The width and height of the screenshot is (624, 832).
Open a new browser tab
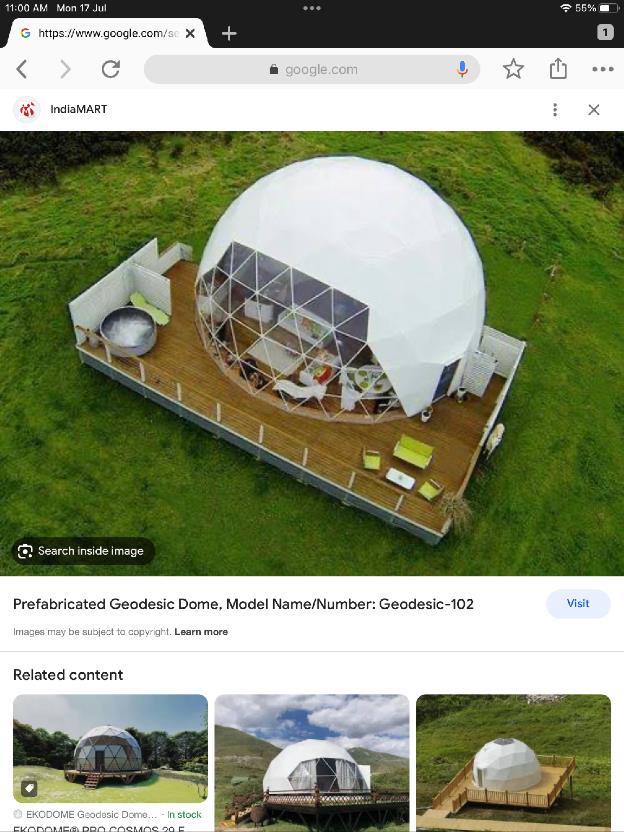tap(229, 33)
